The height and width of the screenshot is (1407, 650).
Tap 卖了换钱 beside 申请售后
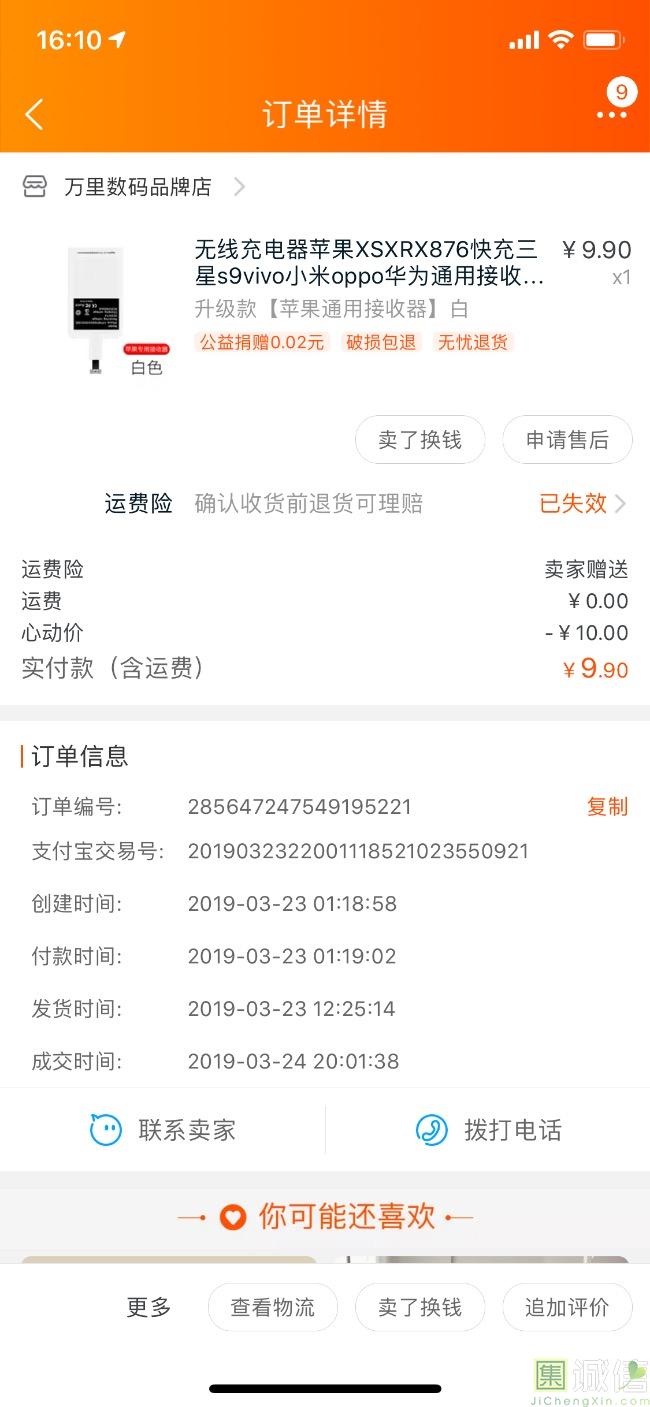pos(420,440)
